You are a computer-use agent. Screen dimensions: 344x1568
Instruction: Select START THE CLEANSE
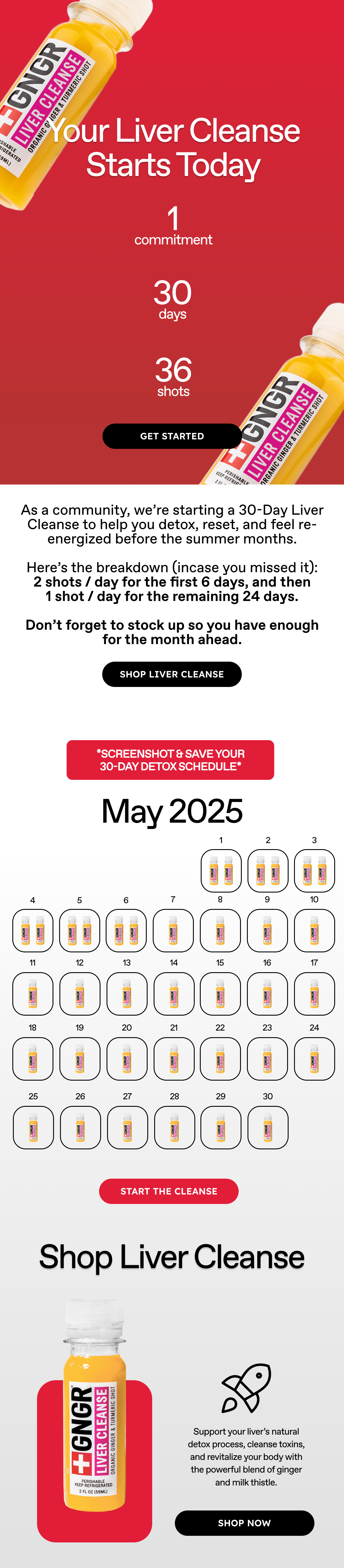tap(169, 1191)
